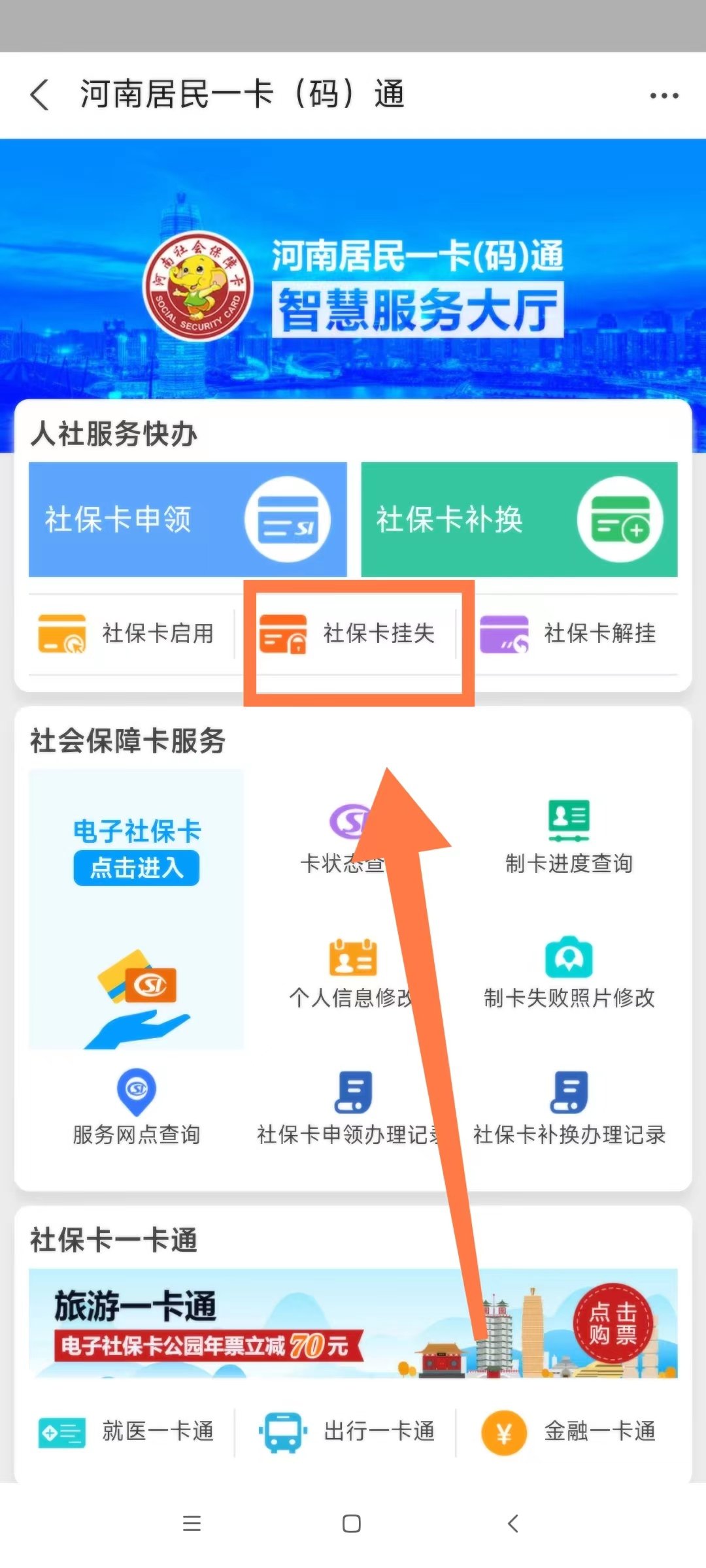The height and width of the screenshot is (1568, 706).
Task: Open 个人信息修改 personal info edit
Action: (x=352, y=973)
